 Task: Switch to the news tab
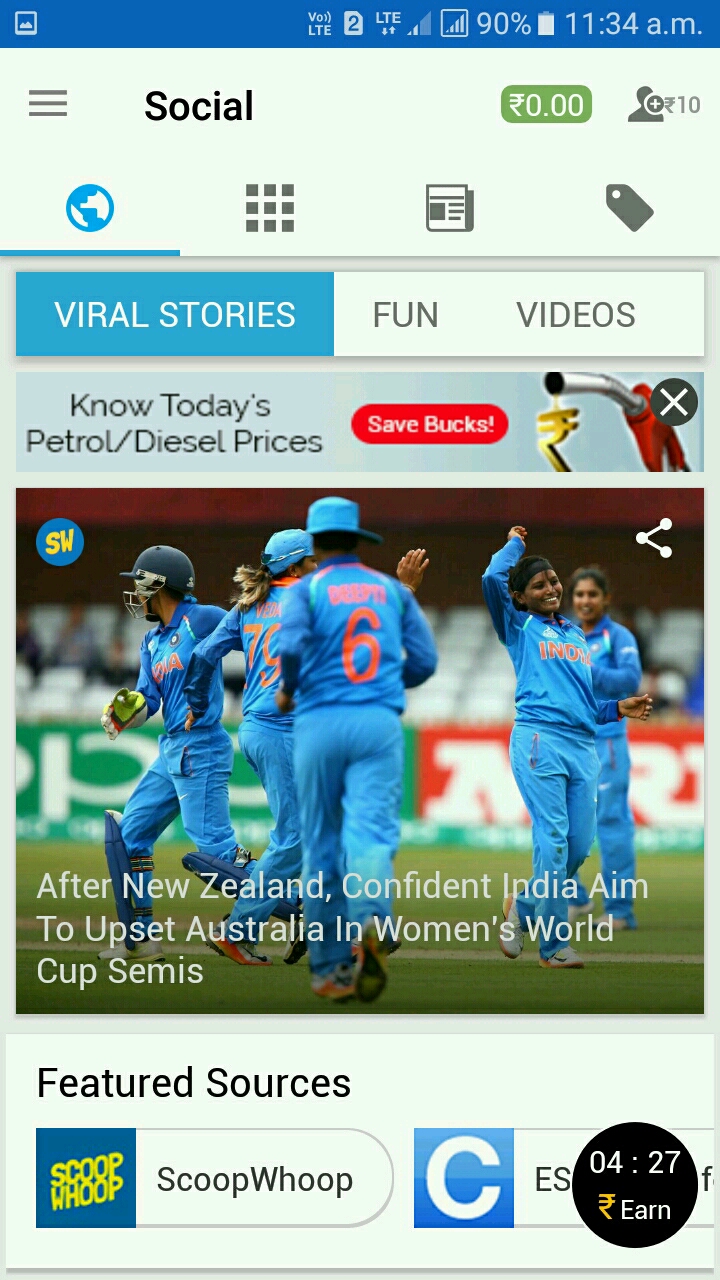coord(450,209)
